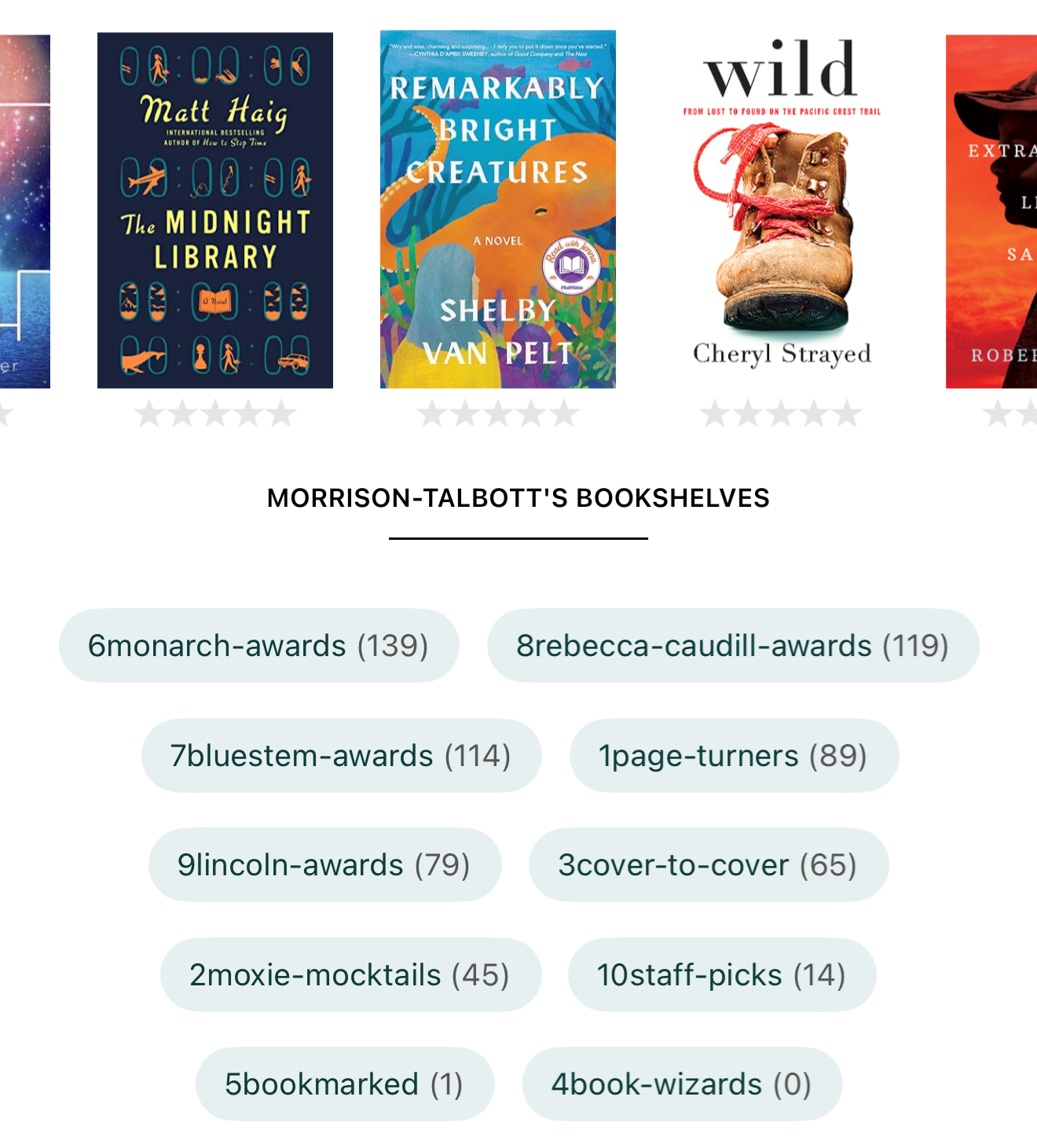Open the 10staff-picks shelf
Viewport: 1037px width, 1148px height.
click(x=721, y=975)
